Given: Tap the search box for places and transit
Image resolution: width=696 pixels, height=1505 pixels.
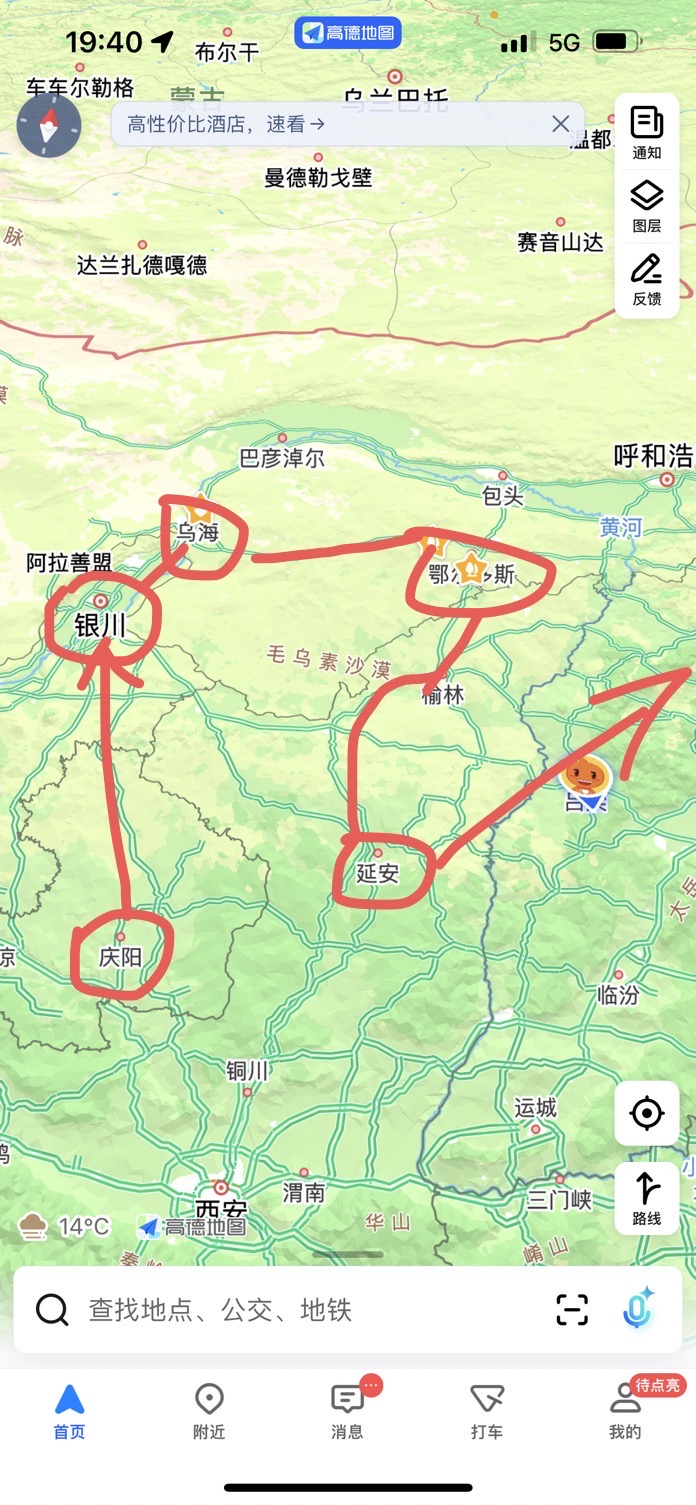Looking at the screenshot, I should point(290,1310).
